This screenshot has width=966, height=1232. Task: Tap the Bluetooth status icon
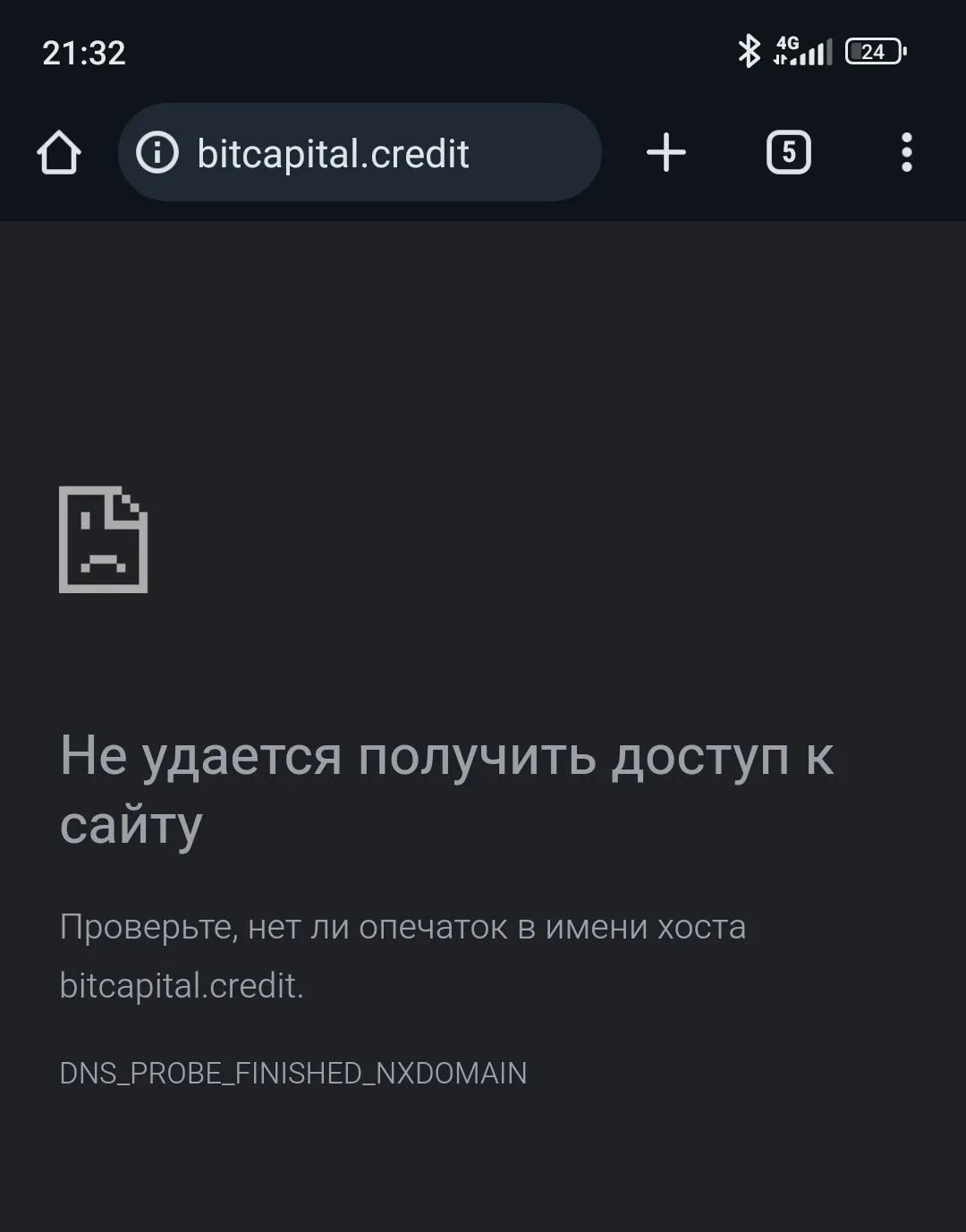[x=750, y=49]
